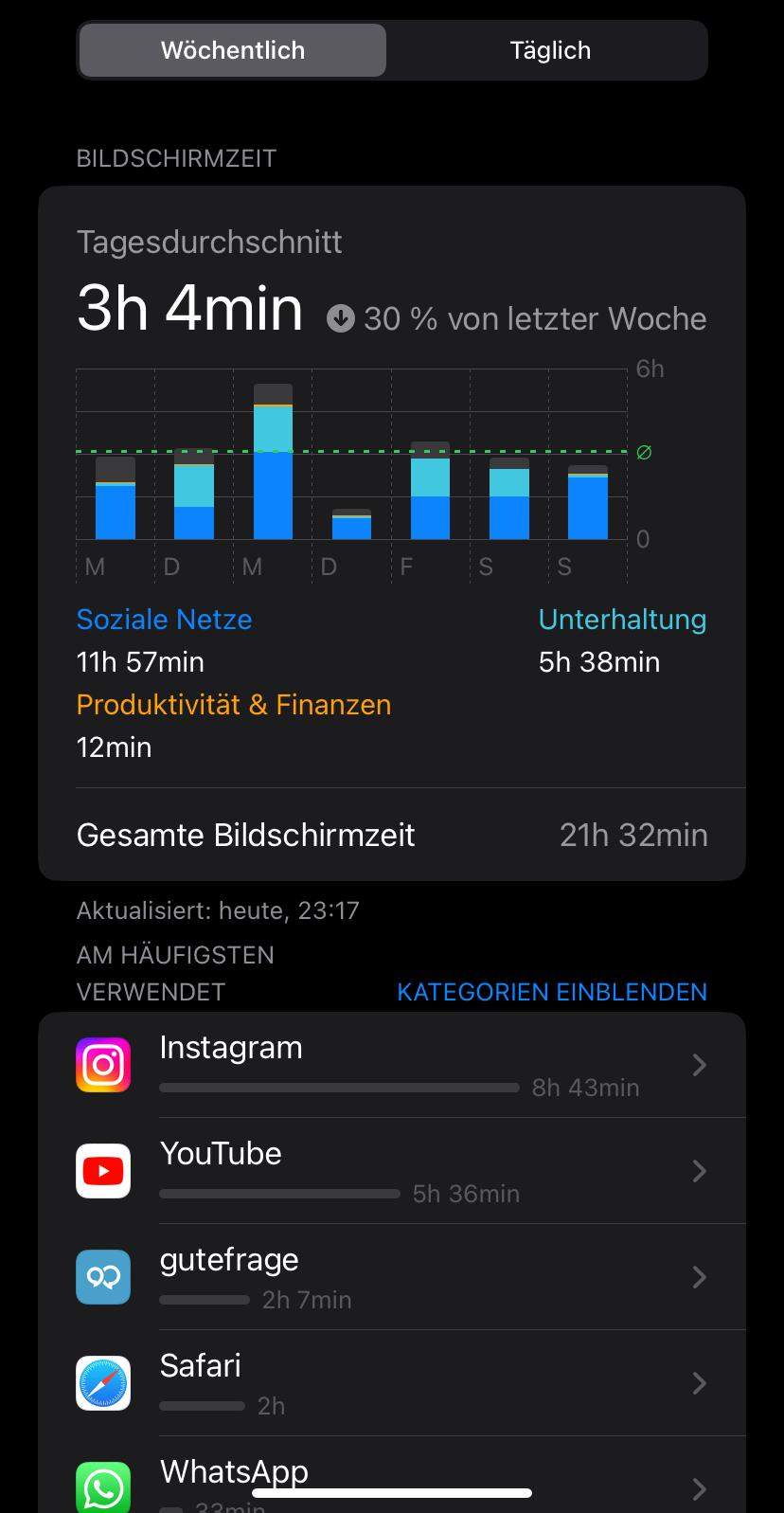Image resolution: width=784 pixels, height=1513 pixels.
Task: Open the gutefrage detail chevron
Action: pyautogui.click(x=699, y=1276)
